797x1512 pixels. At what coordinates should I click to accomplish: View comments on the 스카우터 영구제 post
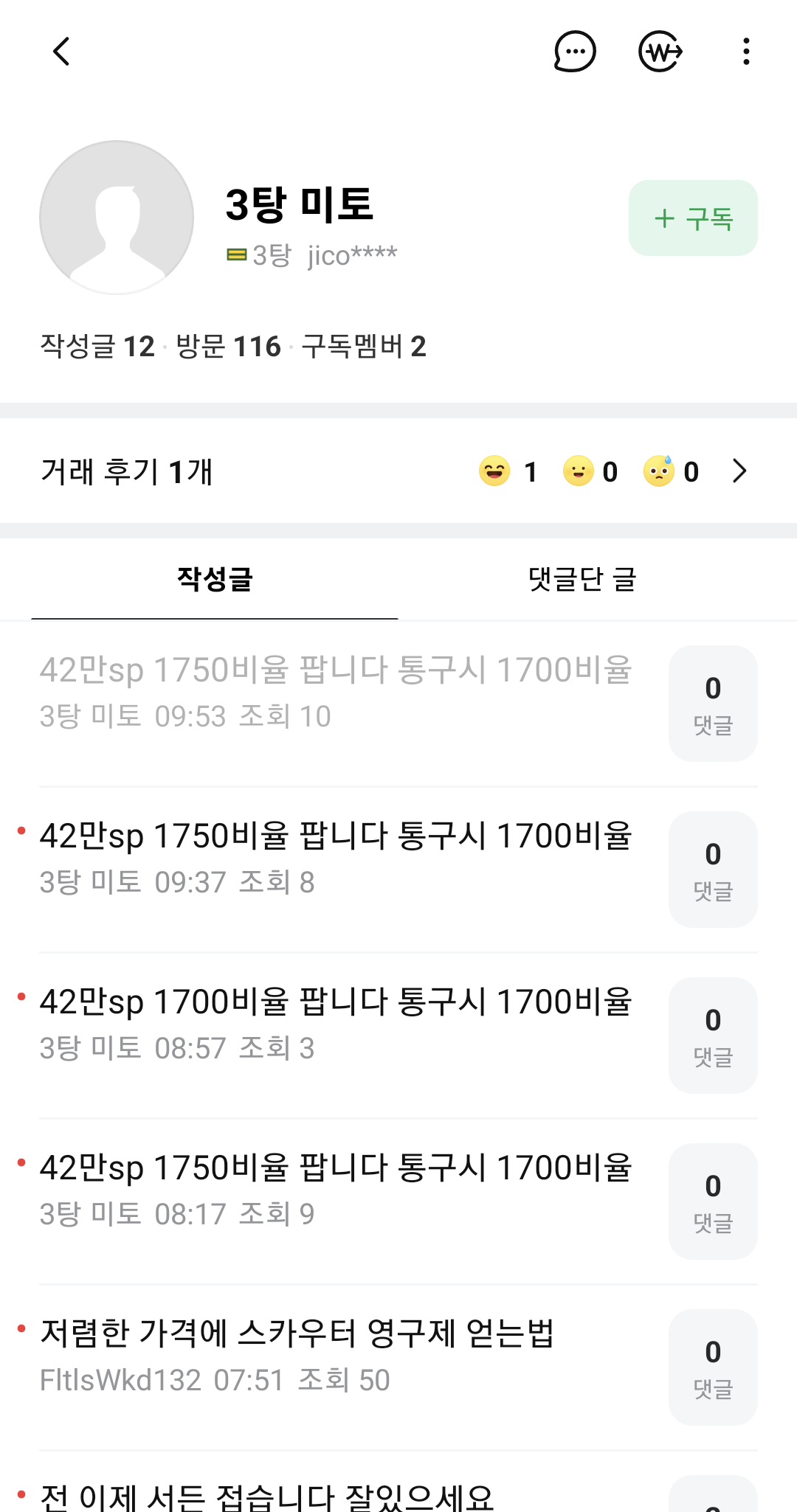[713, 1367]
